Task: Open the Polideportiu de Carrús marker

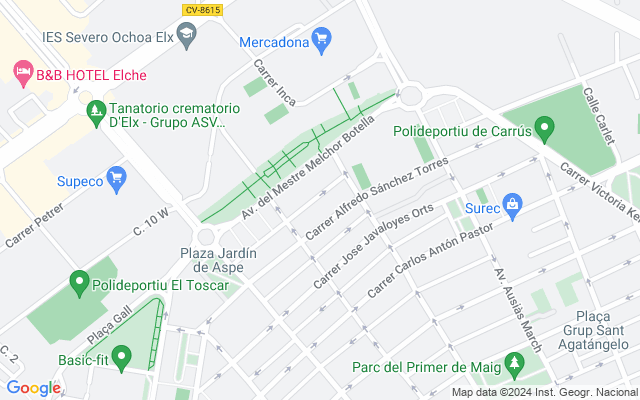Action: [545, 129]
